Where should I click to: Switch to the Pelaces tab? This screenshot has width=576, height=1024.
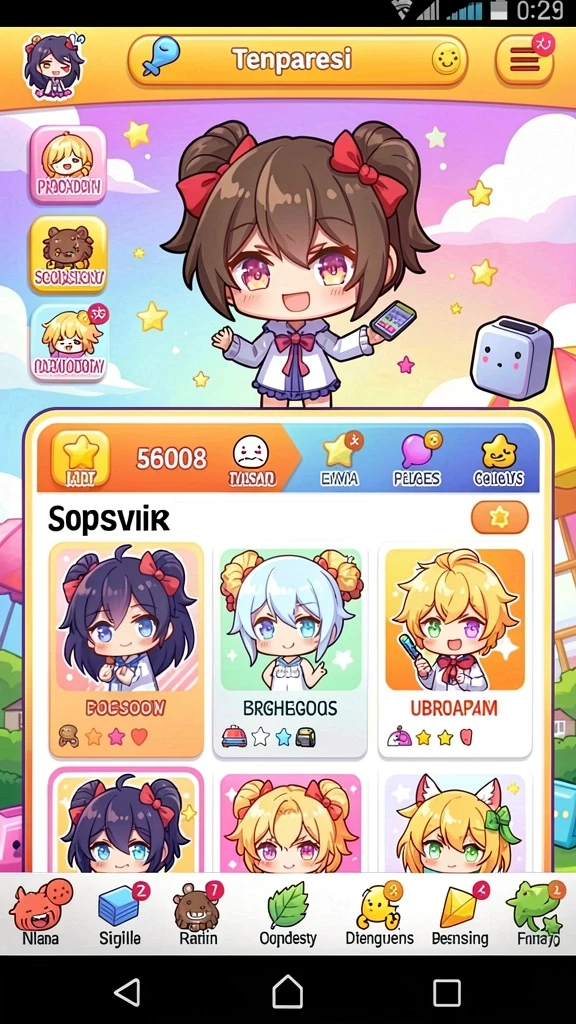[x=417, y=460]
